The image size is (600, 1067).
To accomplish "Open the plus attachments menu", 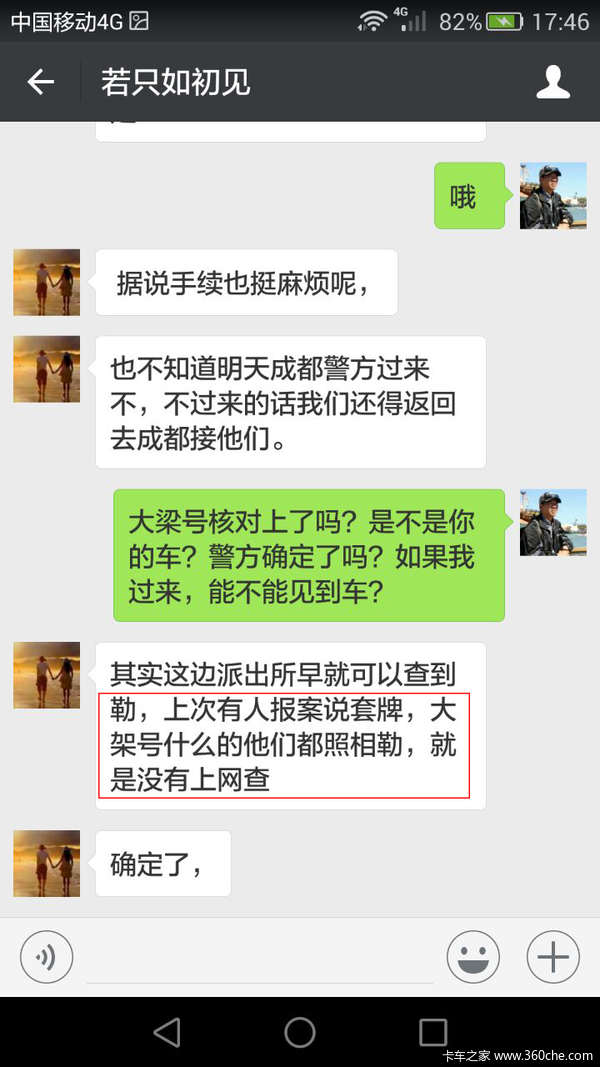I will (553, 957).
